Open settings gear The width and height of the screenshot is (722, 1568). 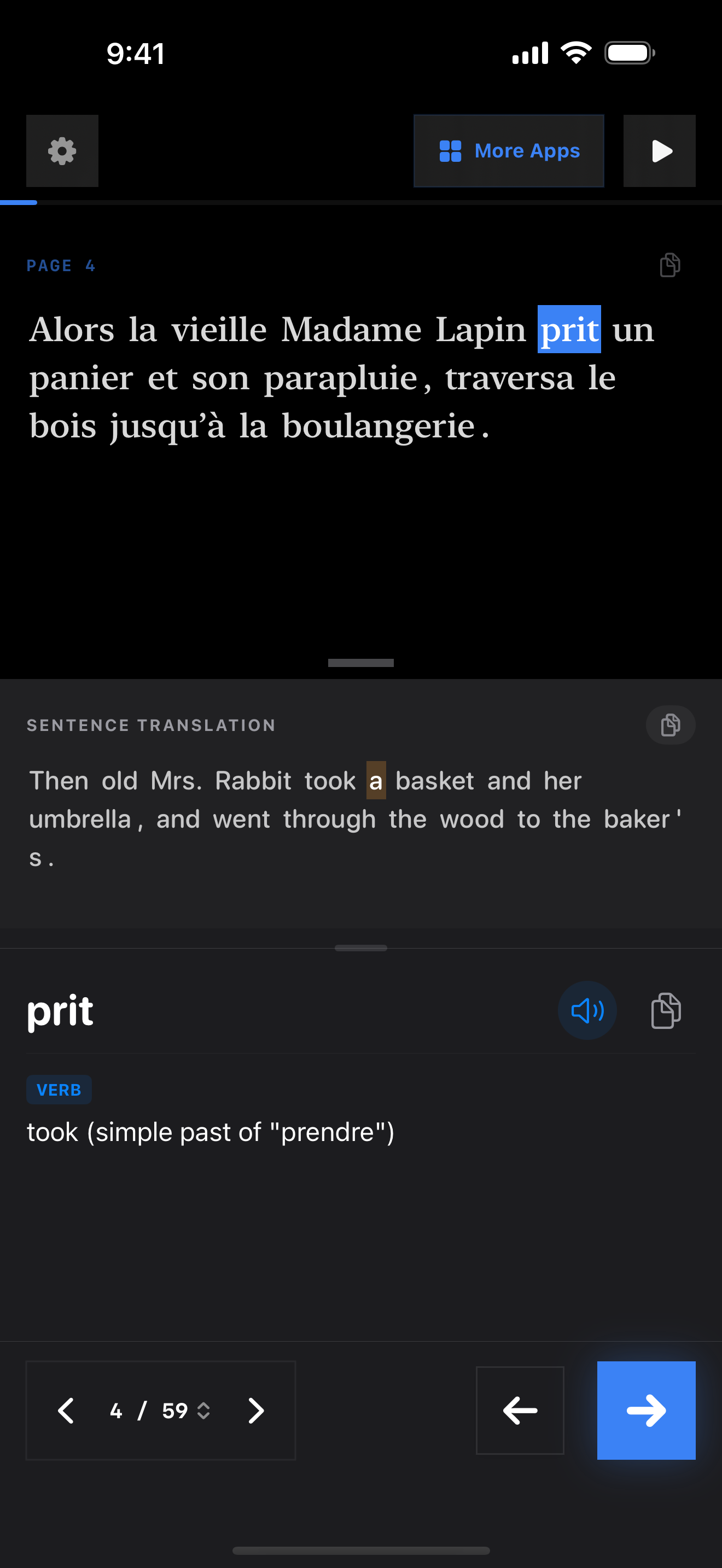tap(62, 151)
